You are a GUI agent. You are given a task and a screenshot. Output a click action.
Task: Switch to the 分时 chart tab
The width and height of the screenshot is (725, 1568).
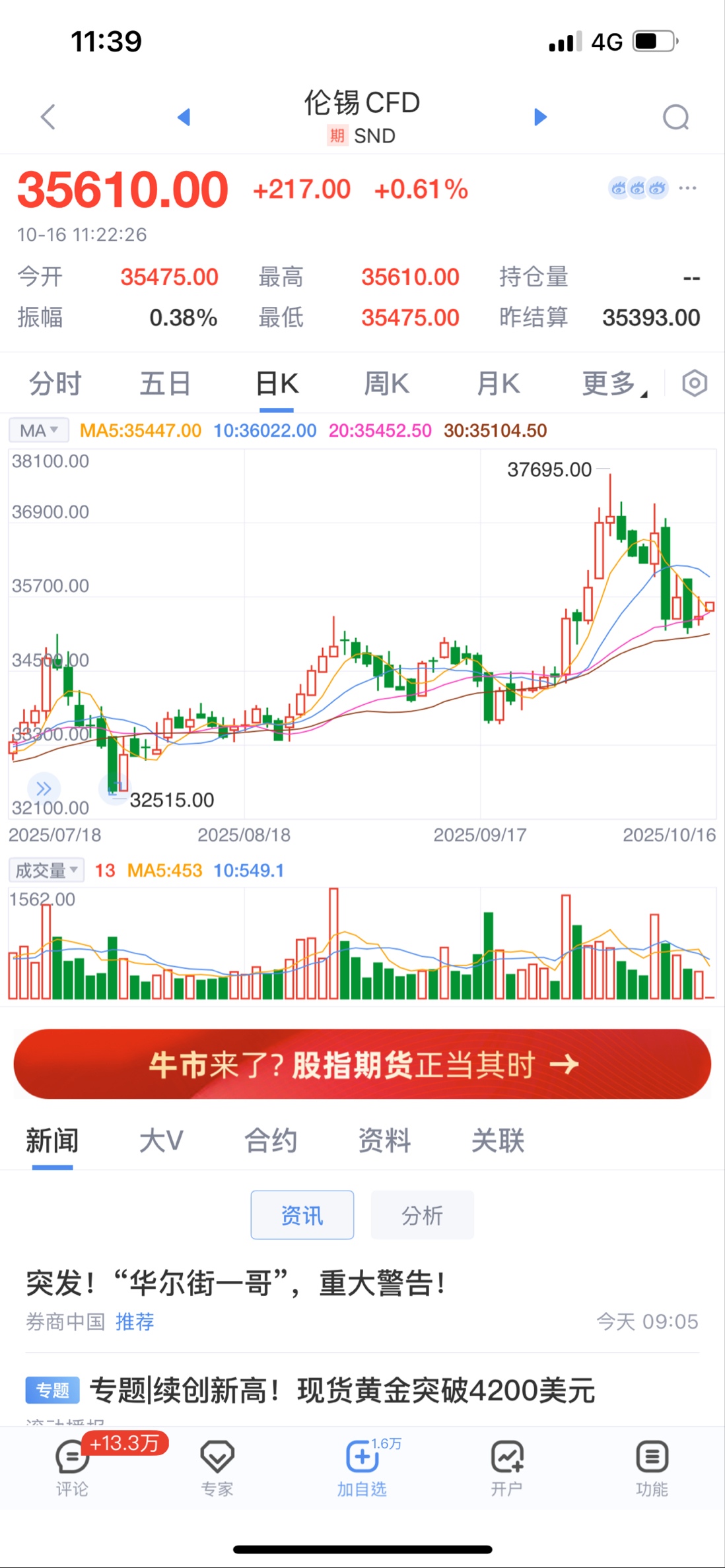[x=55, y=383]
